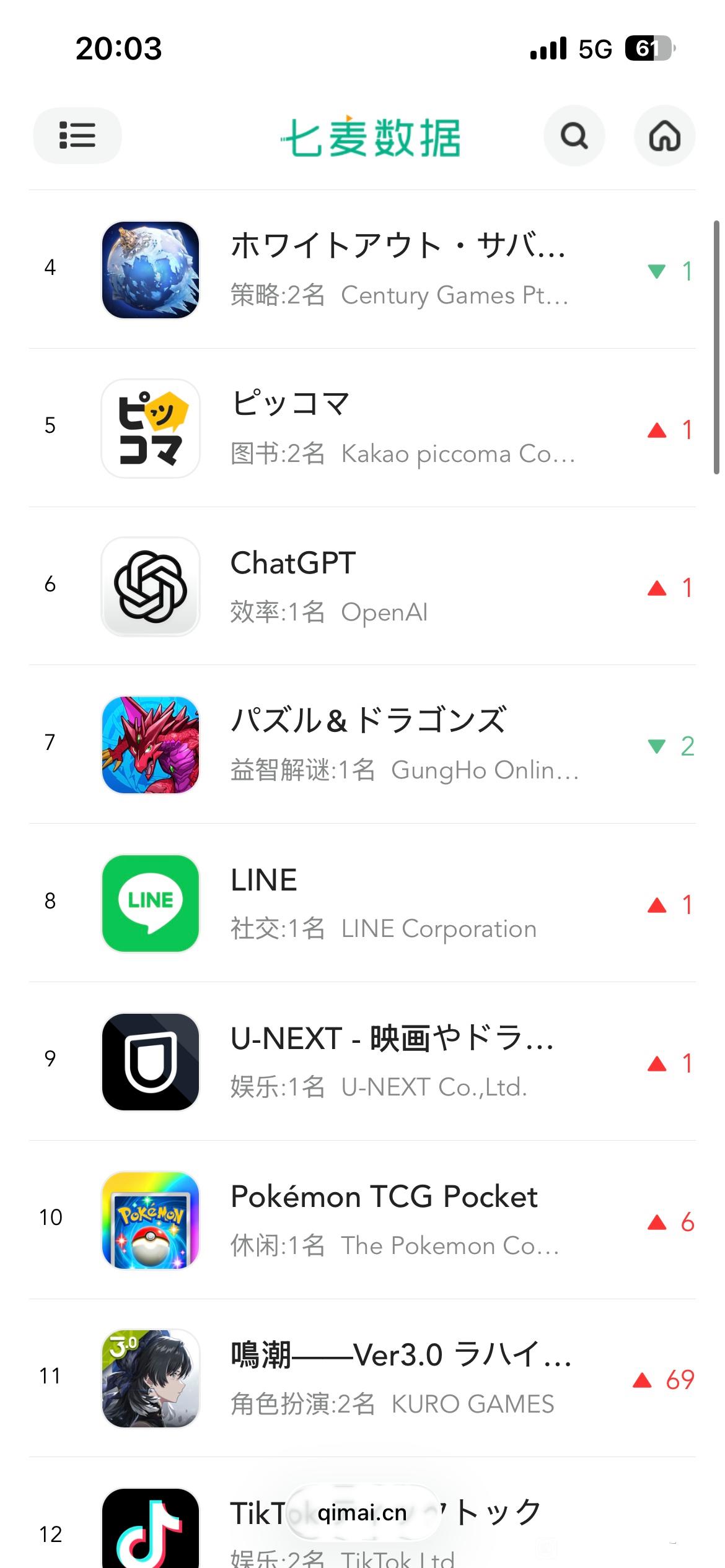Open the ホワイトアウト・サバ… app row
Screen dimensions: 725x1568
(x=397, y=270)
